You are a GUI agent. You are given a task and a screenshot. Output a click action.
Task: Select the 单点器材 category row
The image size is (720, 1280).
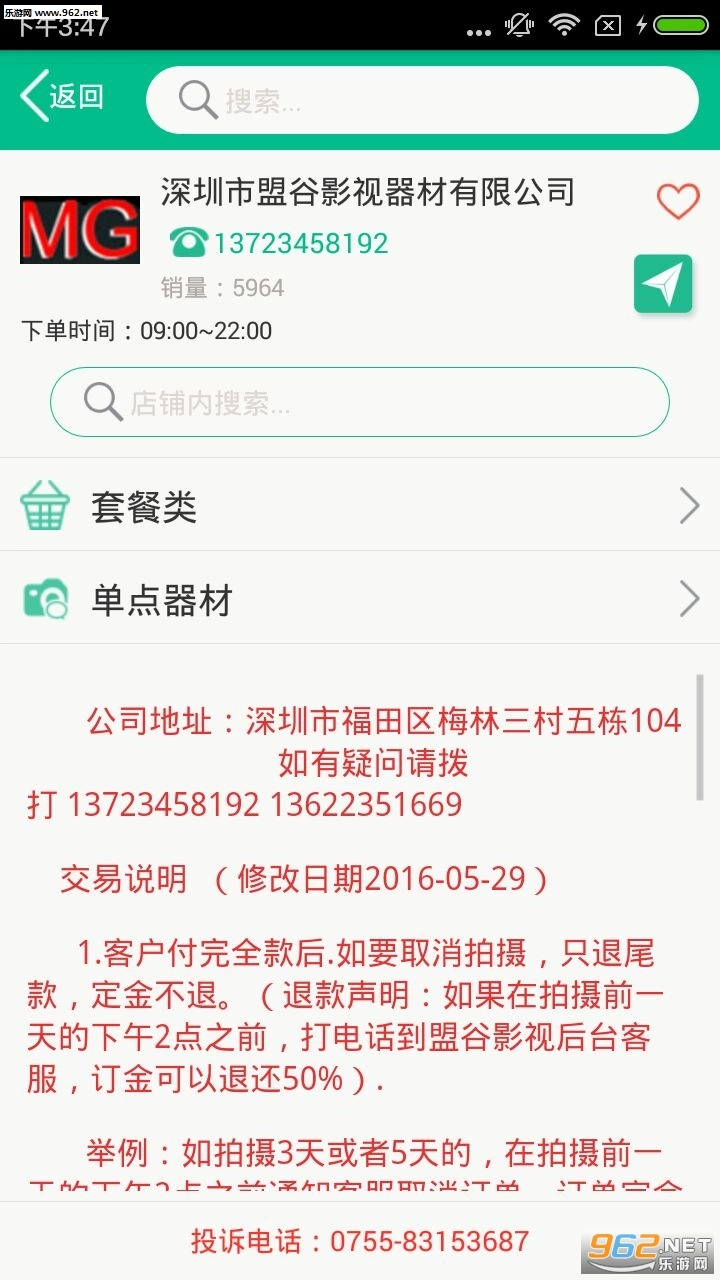point(360,599)
